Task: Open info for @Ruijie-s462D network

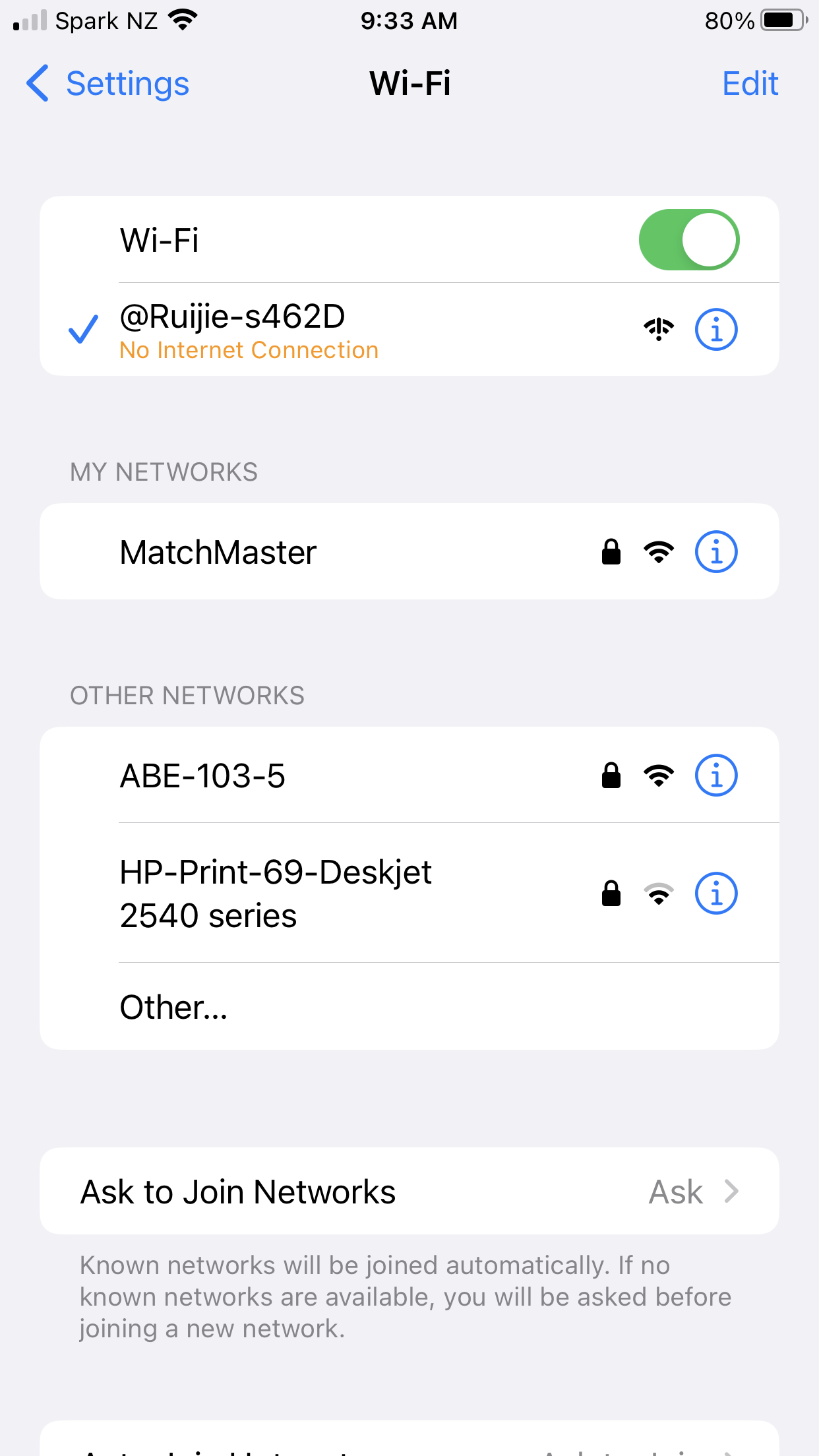Action: (x=716, y=330)
